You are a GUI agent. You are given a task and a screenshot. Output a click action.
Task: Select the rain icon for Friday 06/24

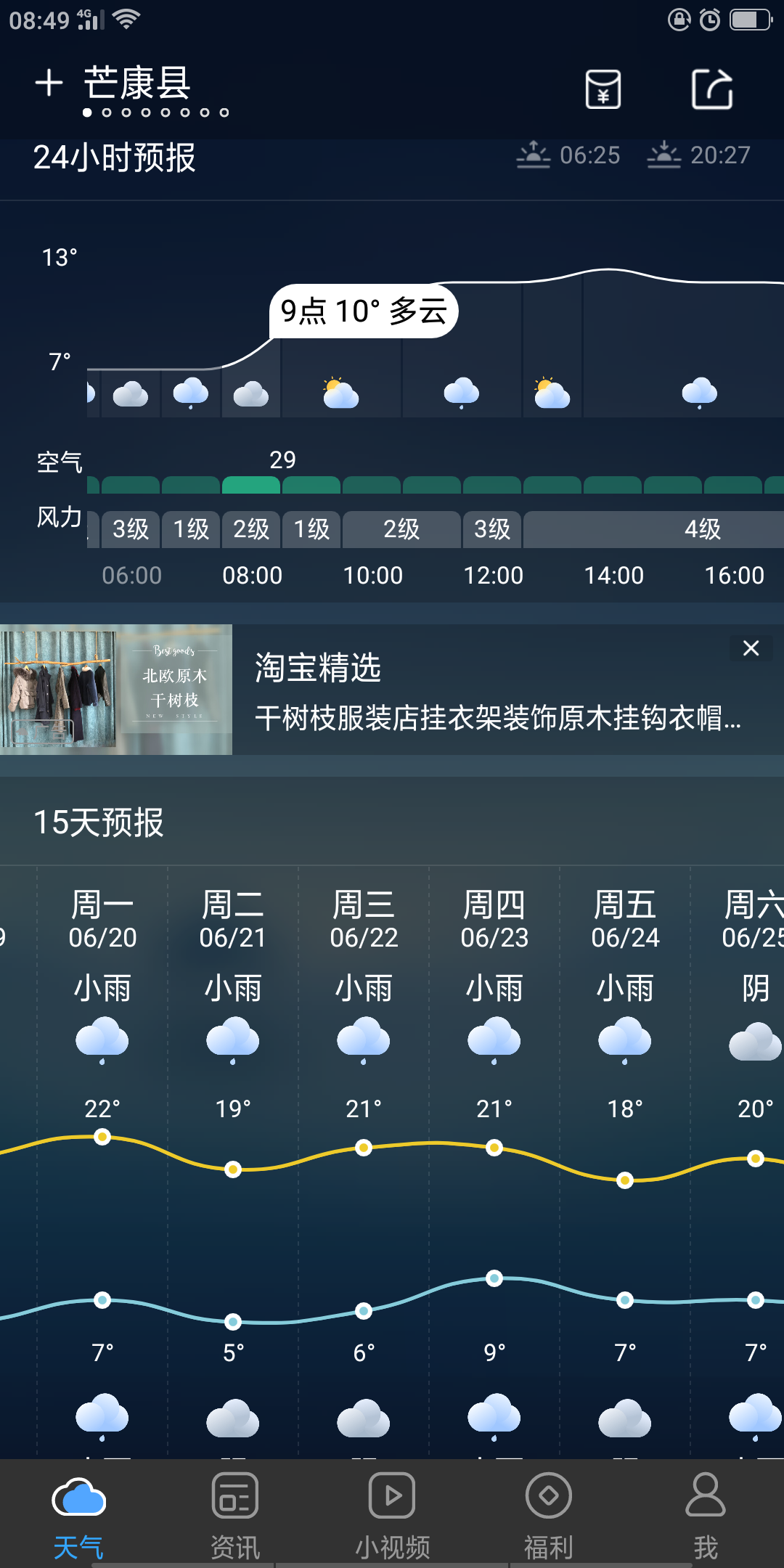coord(624,1038)
